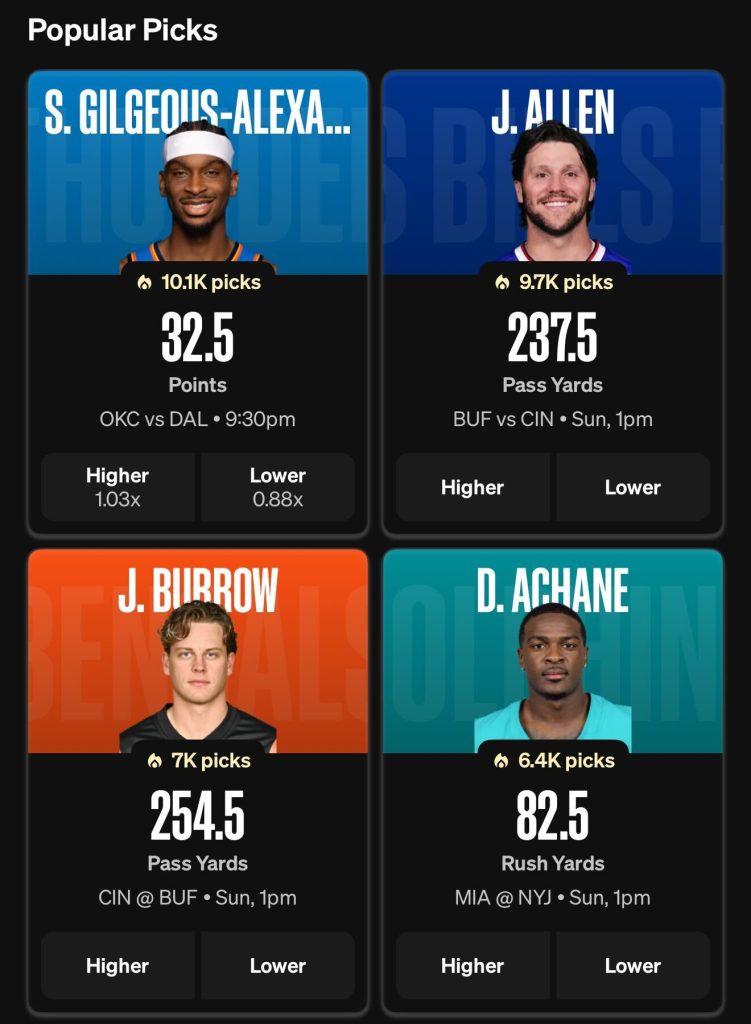This screenshot has height=1024, width=751.
Task: Tap Lower on D. Achane rush yards
Action: click(x=632, y=965)
